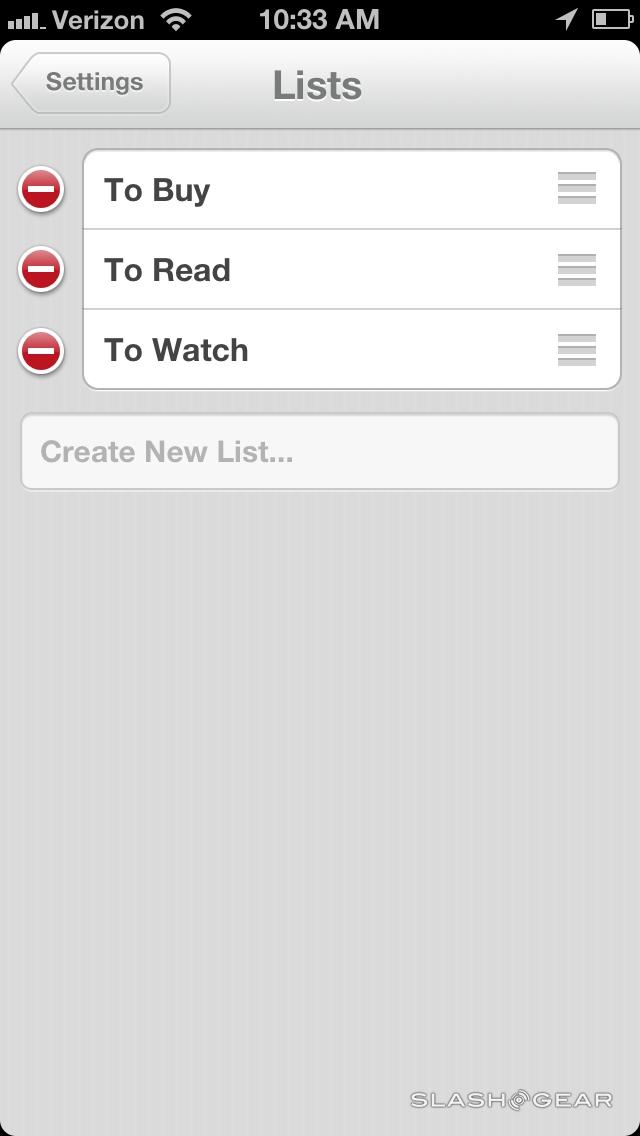
Task: Tap the reorder handle on To Read
Action: (x=577, y=270)
